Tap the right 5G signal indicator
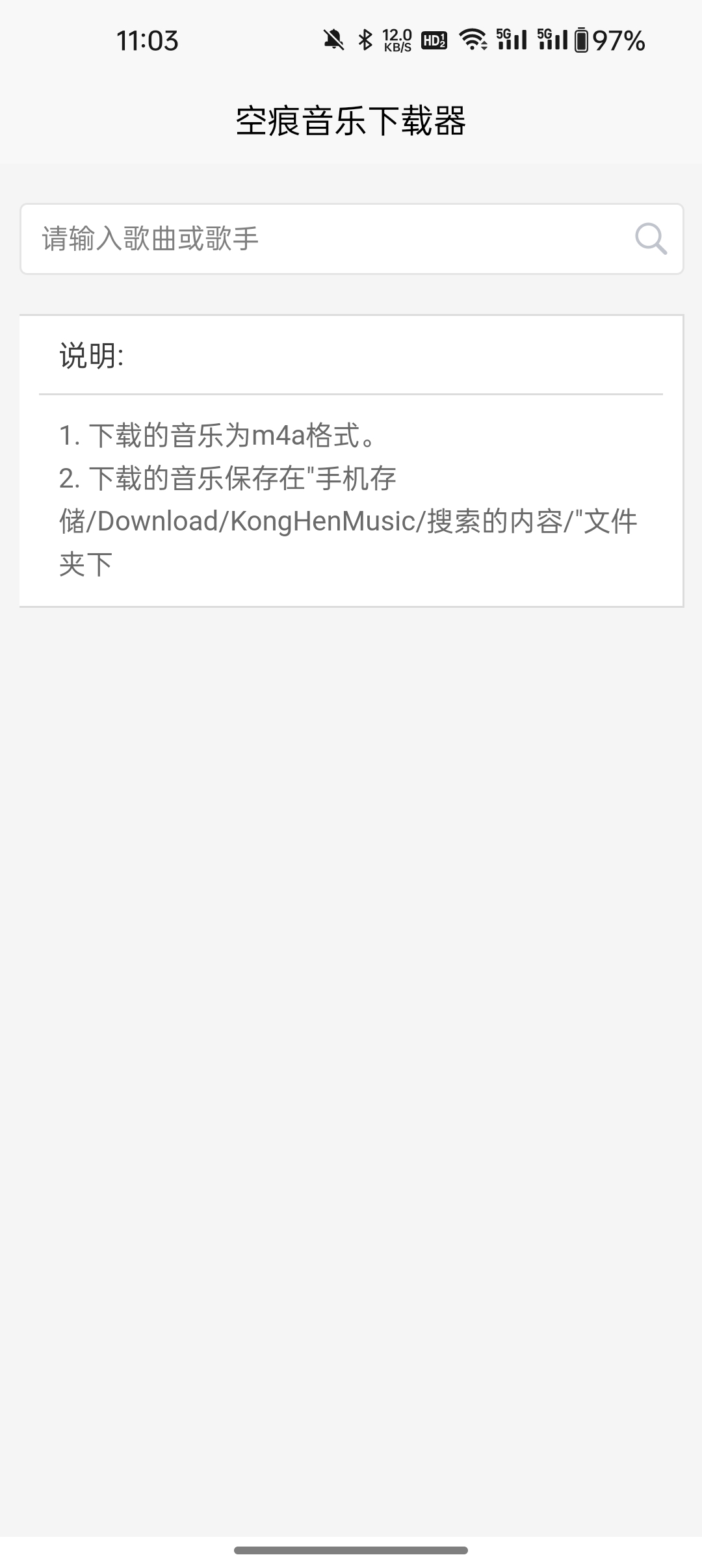702x1568 pixels. (x=553, y=40)
